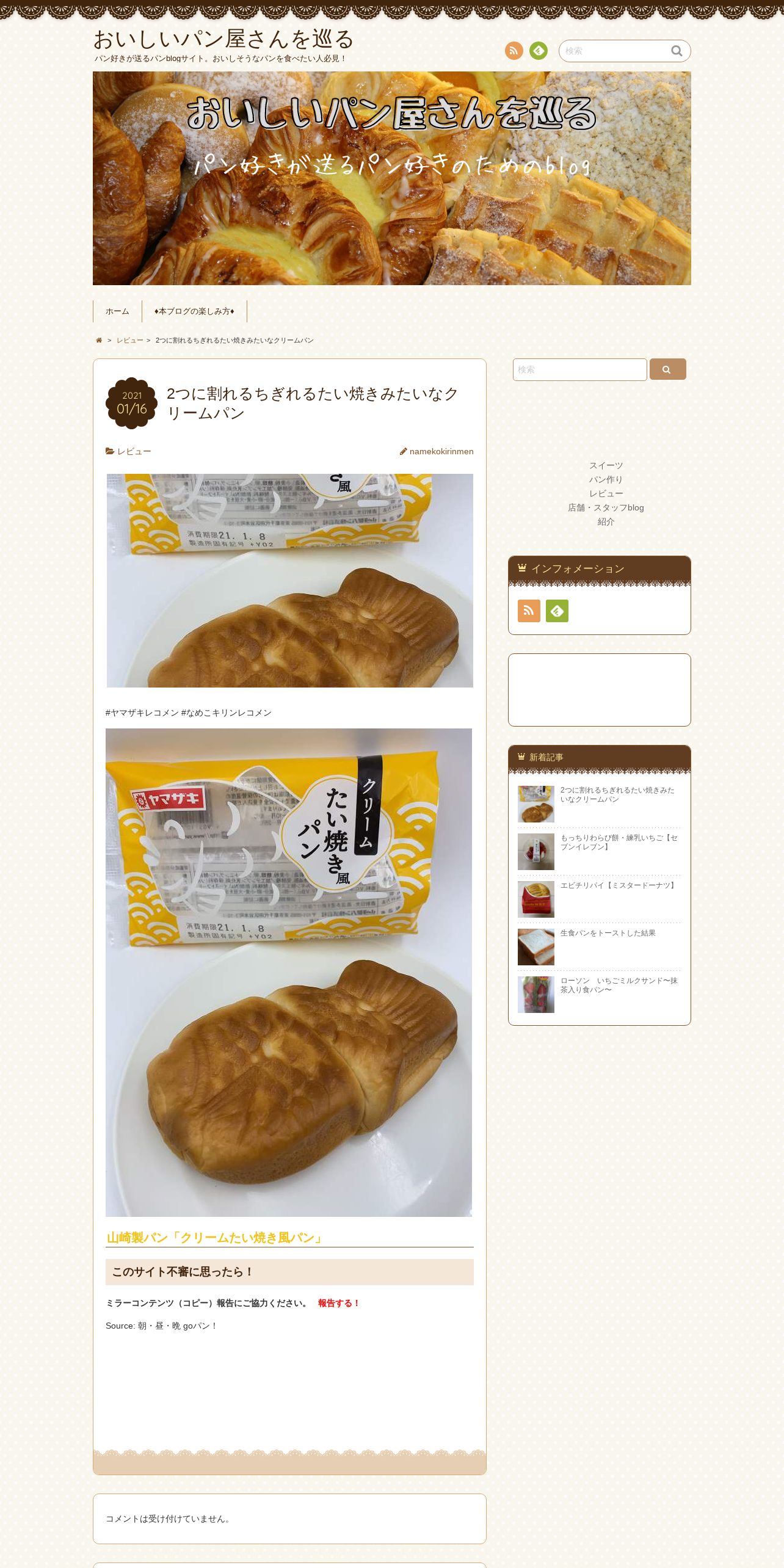This screenshot has width=784, height=1568.
Task: Open 生食パンをトーストした結果 article
Action: (x=608, y=933)
